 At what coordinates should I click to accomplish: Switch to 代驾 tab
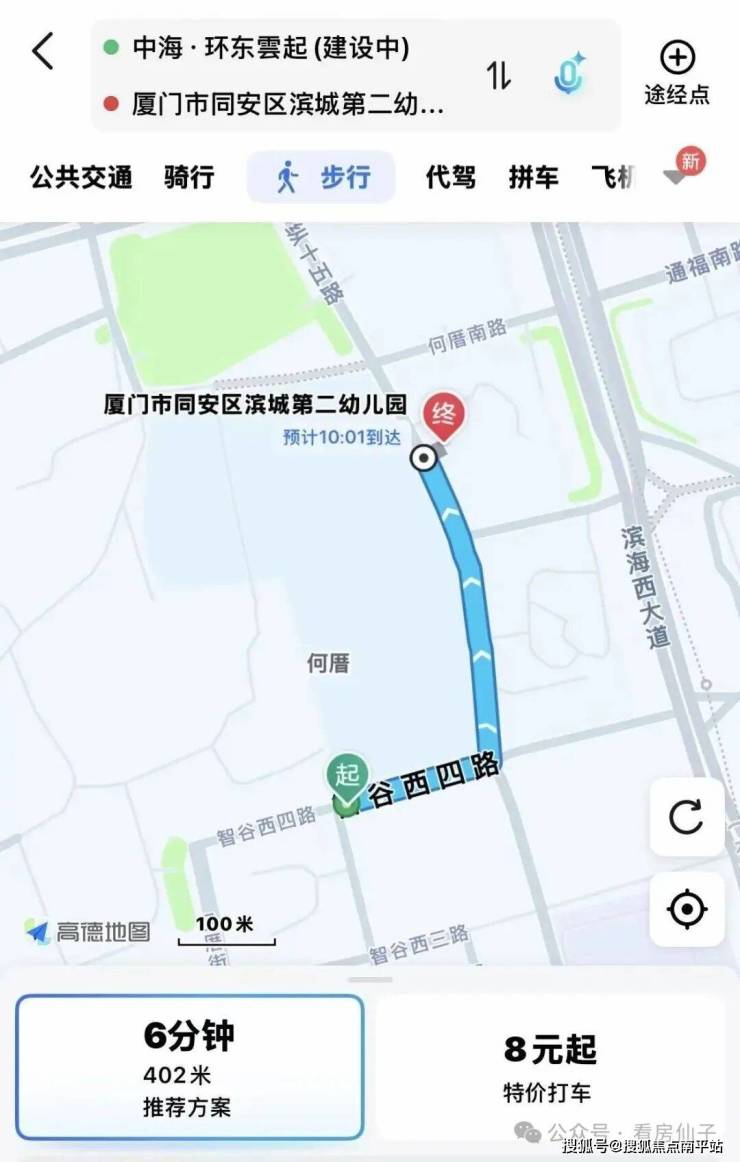(x=451, y=178)
